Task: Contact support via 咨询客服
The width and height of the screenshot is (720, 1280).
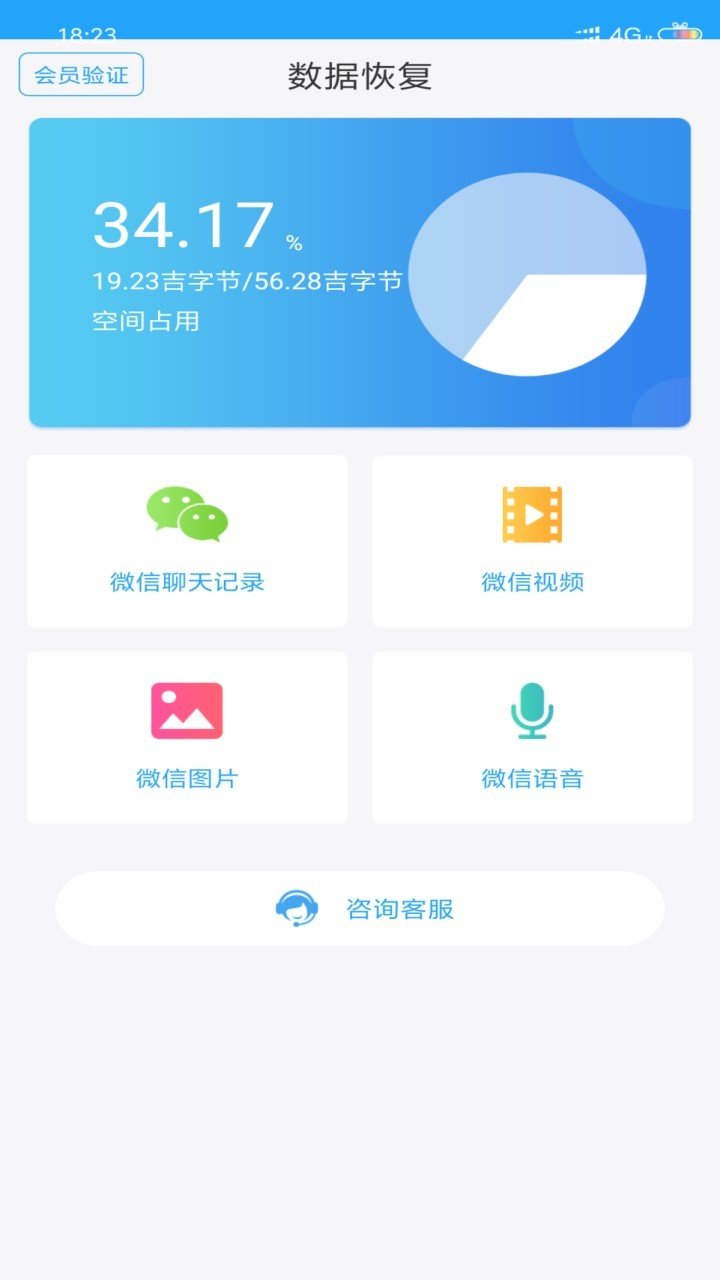Action: (x=360, y=908)
